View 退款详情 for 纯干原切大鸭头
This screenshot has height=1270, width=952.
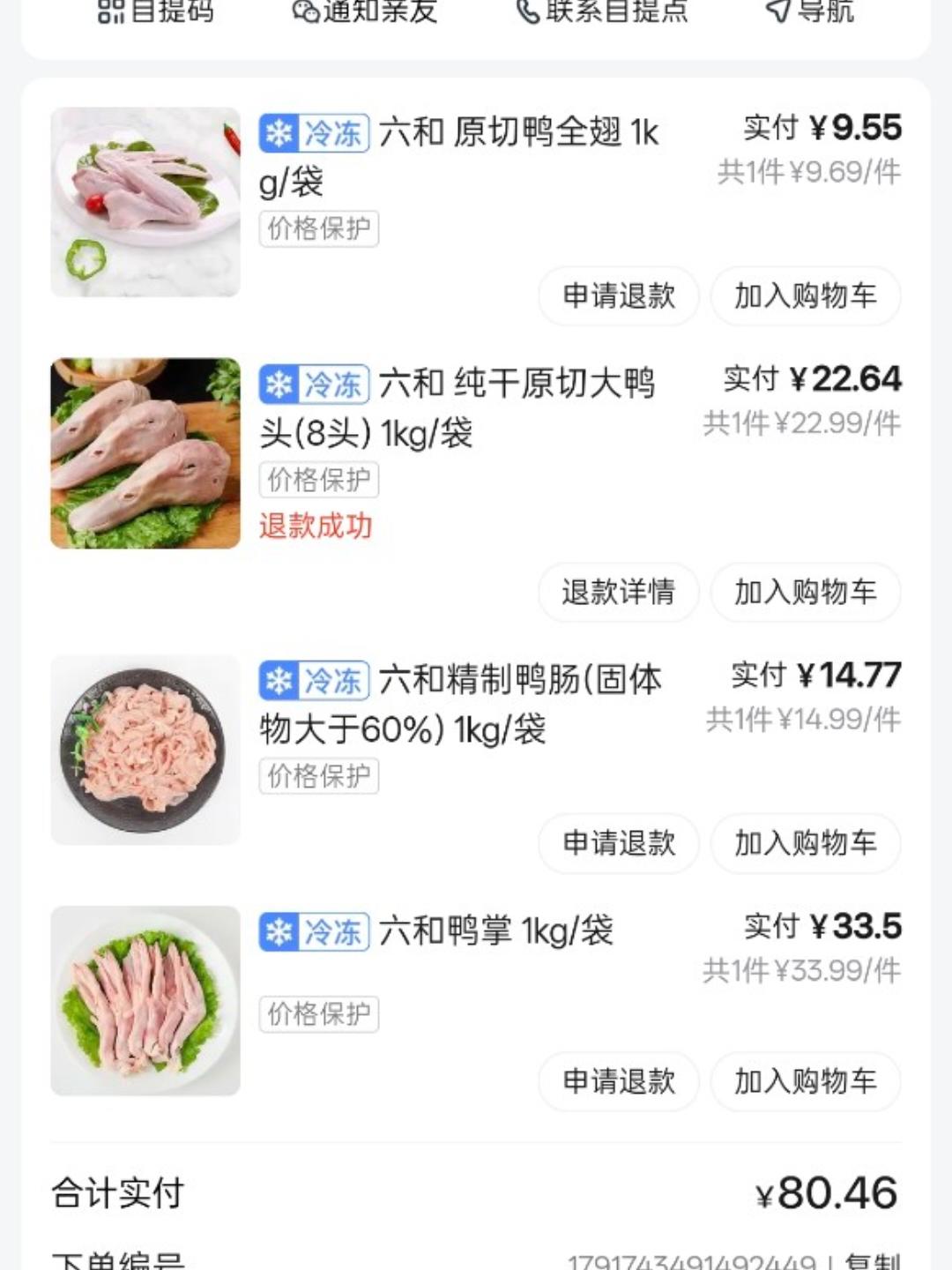coord(619,592)
